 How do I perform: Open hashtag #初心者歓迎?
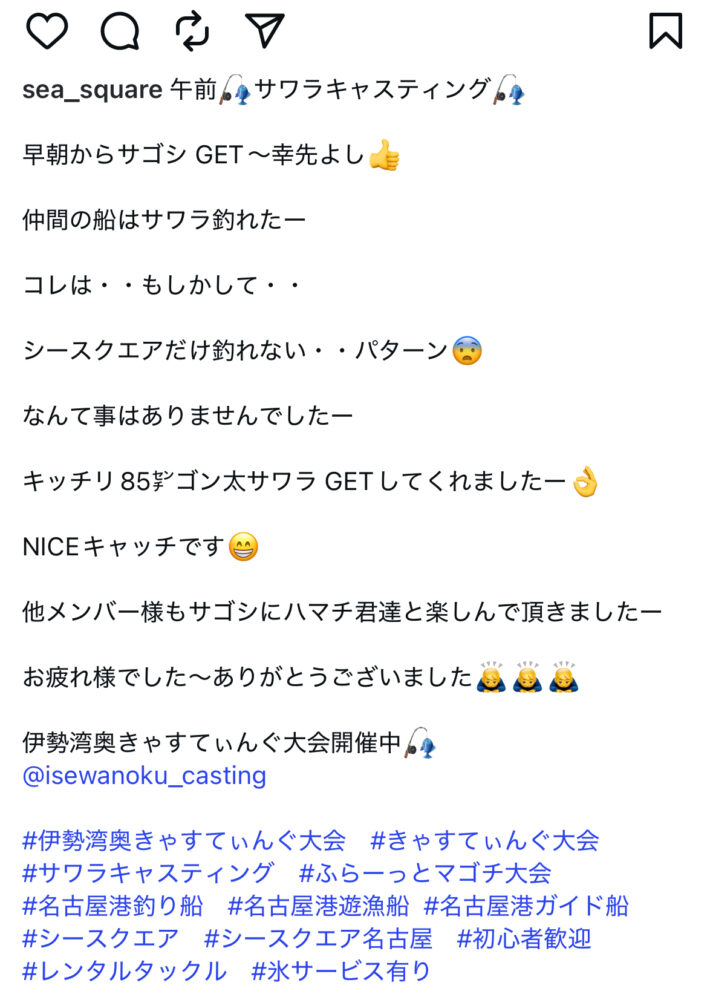click(525, 939)
